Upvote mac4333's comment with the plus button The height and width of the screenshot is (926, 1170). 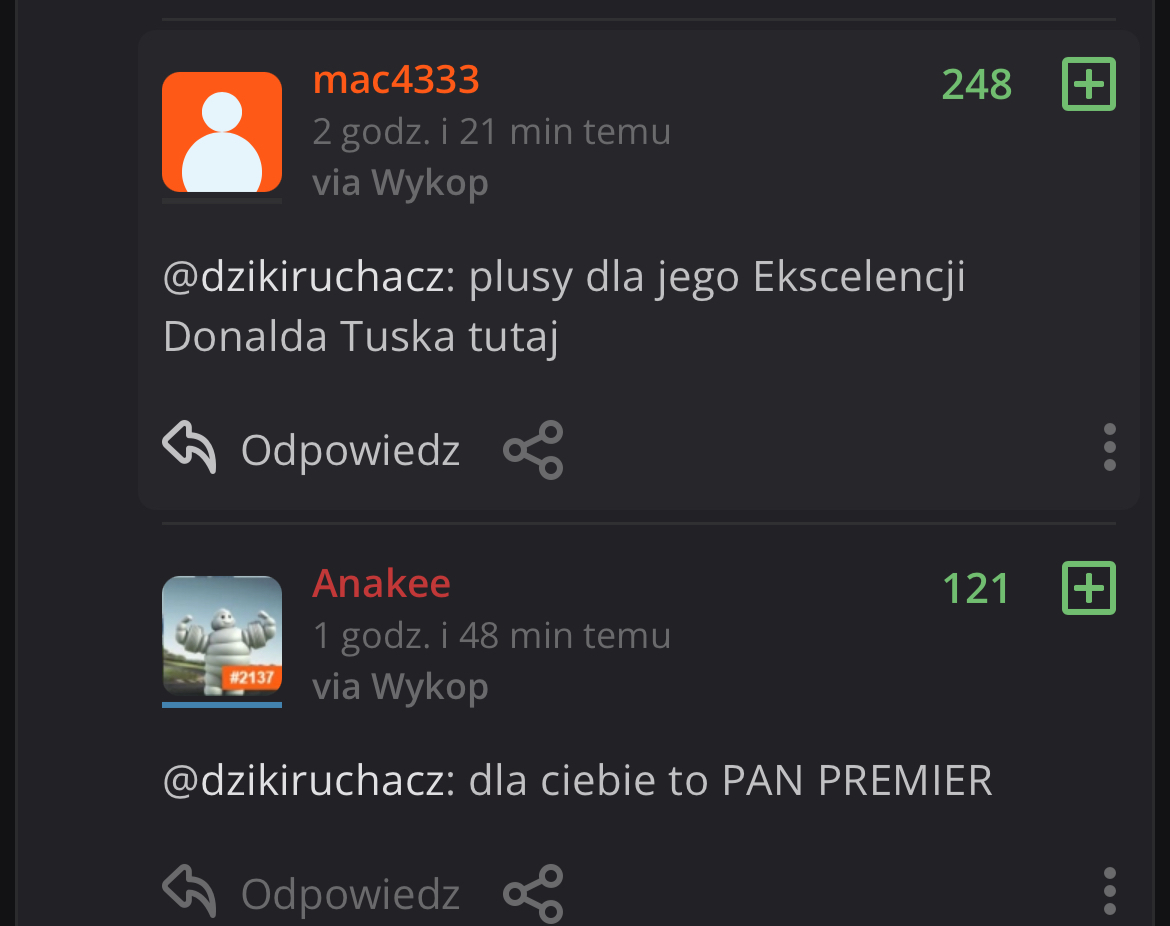[1088, 85]
